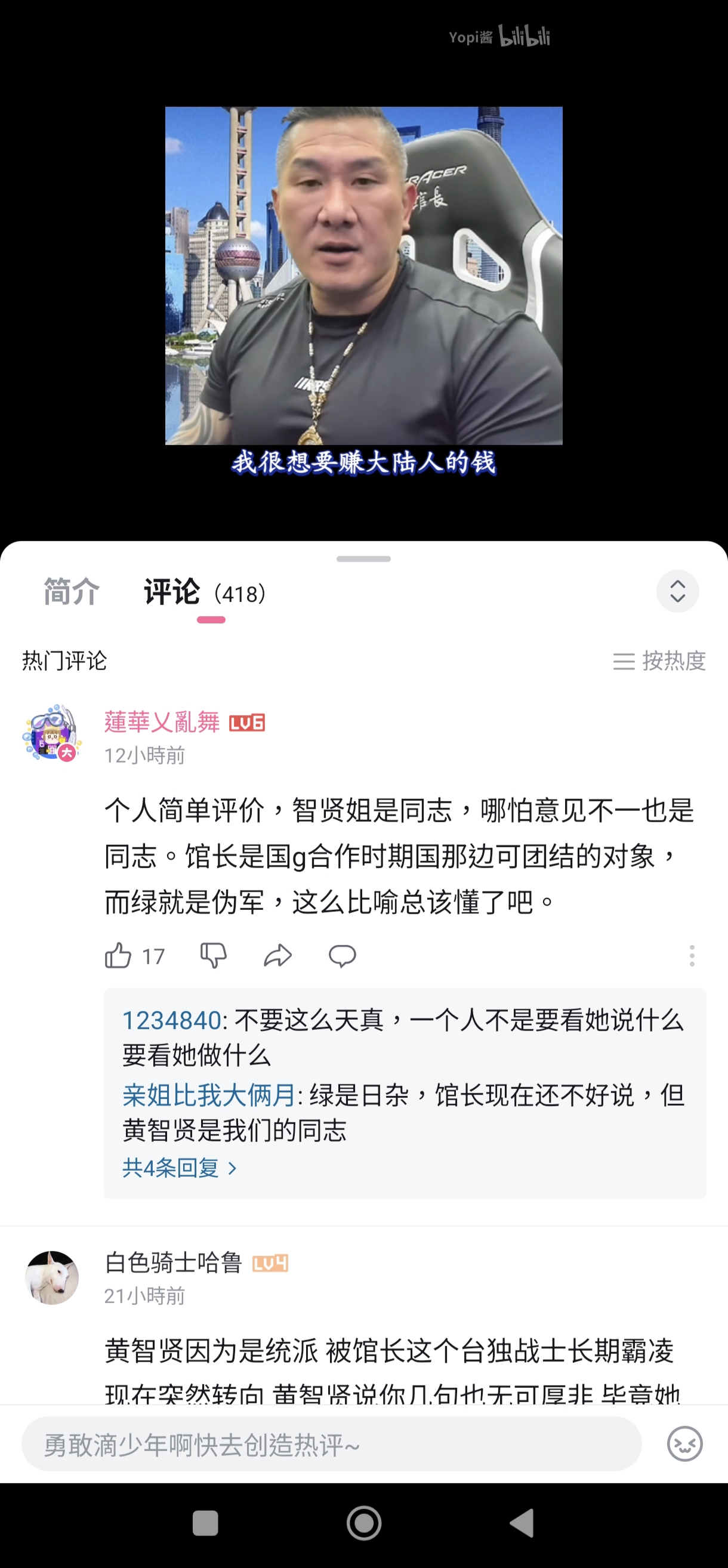This screenshot has width=728, height=1568.
Task: Tap the video player area
Action: point(364,276)
